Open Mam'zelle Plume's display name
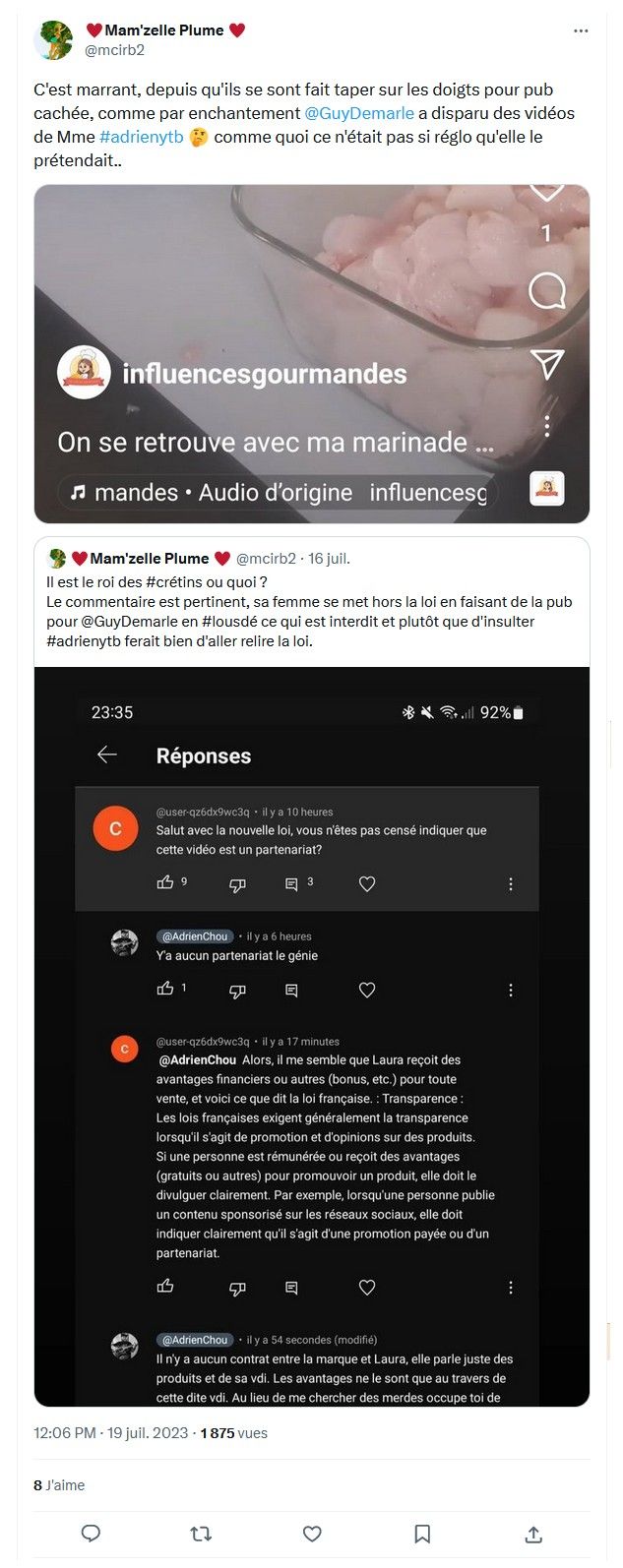The height and width of the screenshot is (1568, 623). pos(165,30)
